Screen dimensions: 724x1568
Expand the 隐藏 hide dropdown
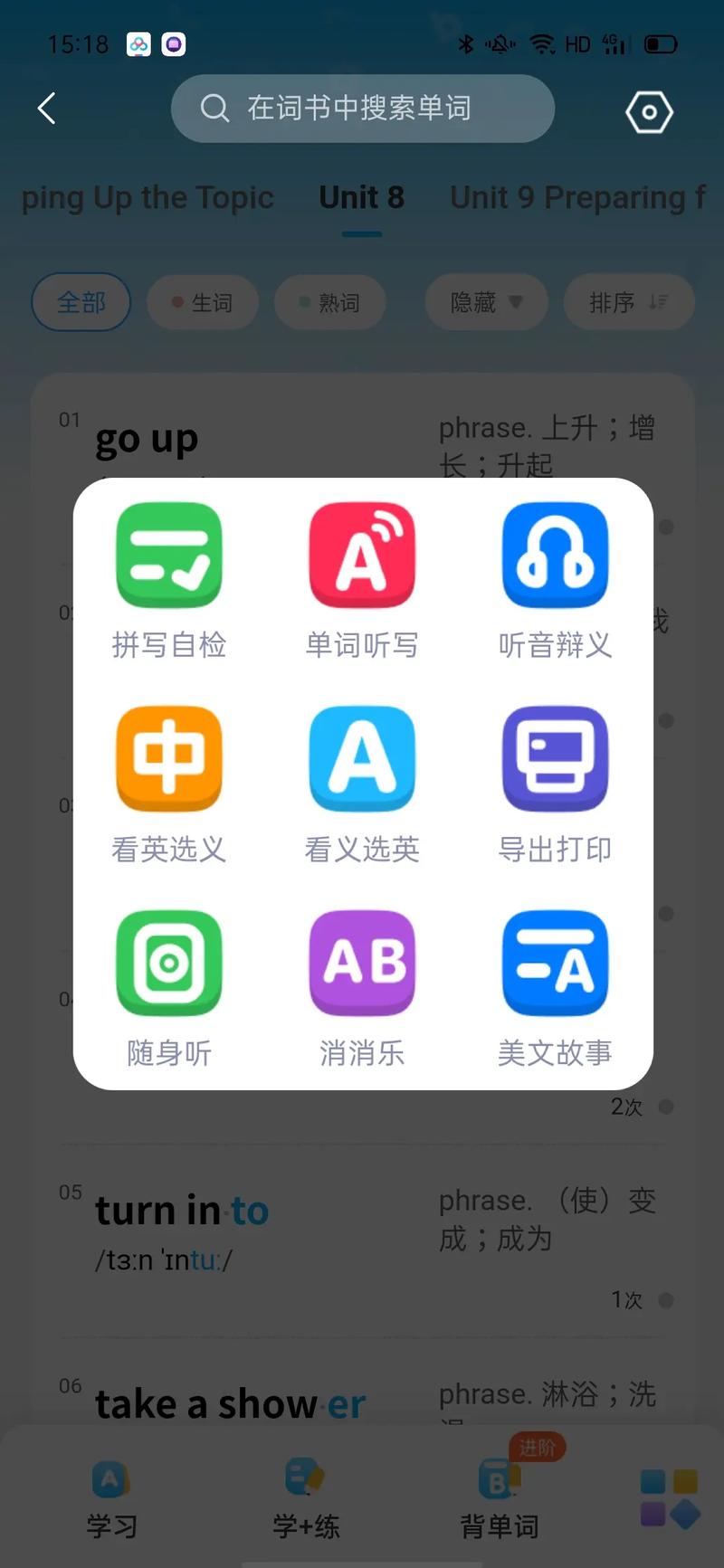(x=485, y=303)
